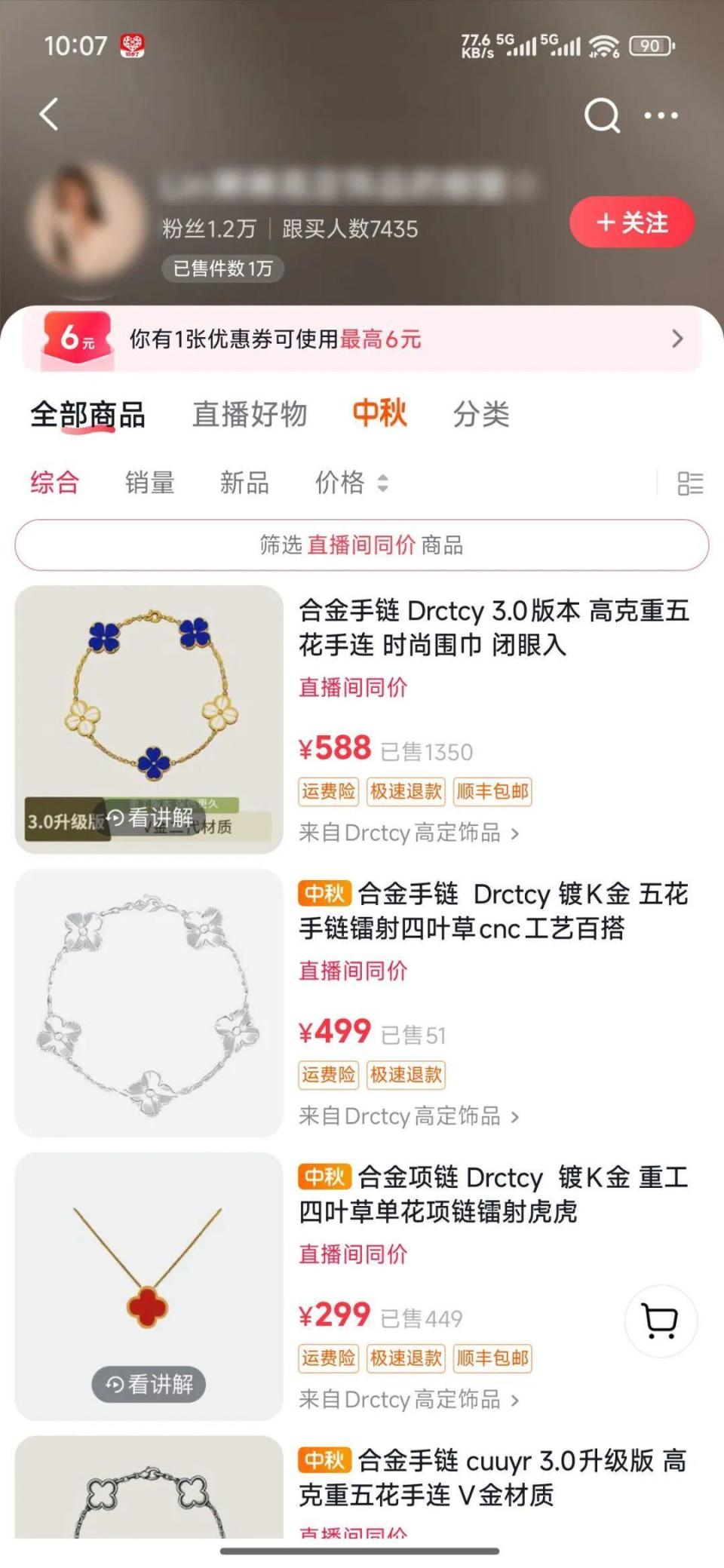Switch to the 中秋 tab

coord(379,413)
